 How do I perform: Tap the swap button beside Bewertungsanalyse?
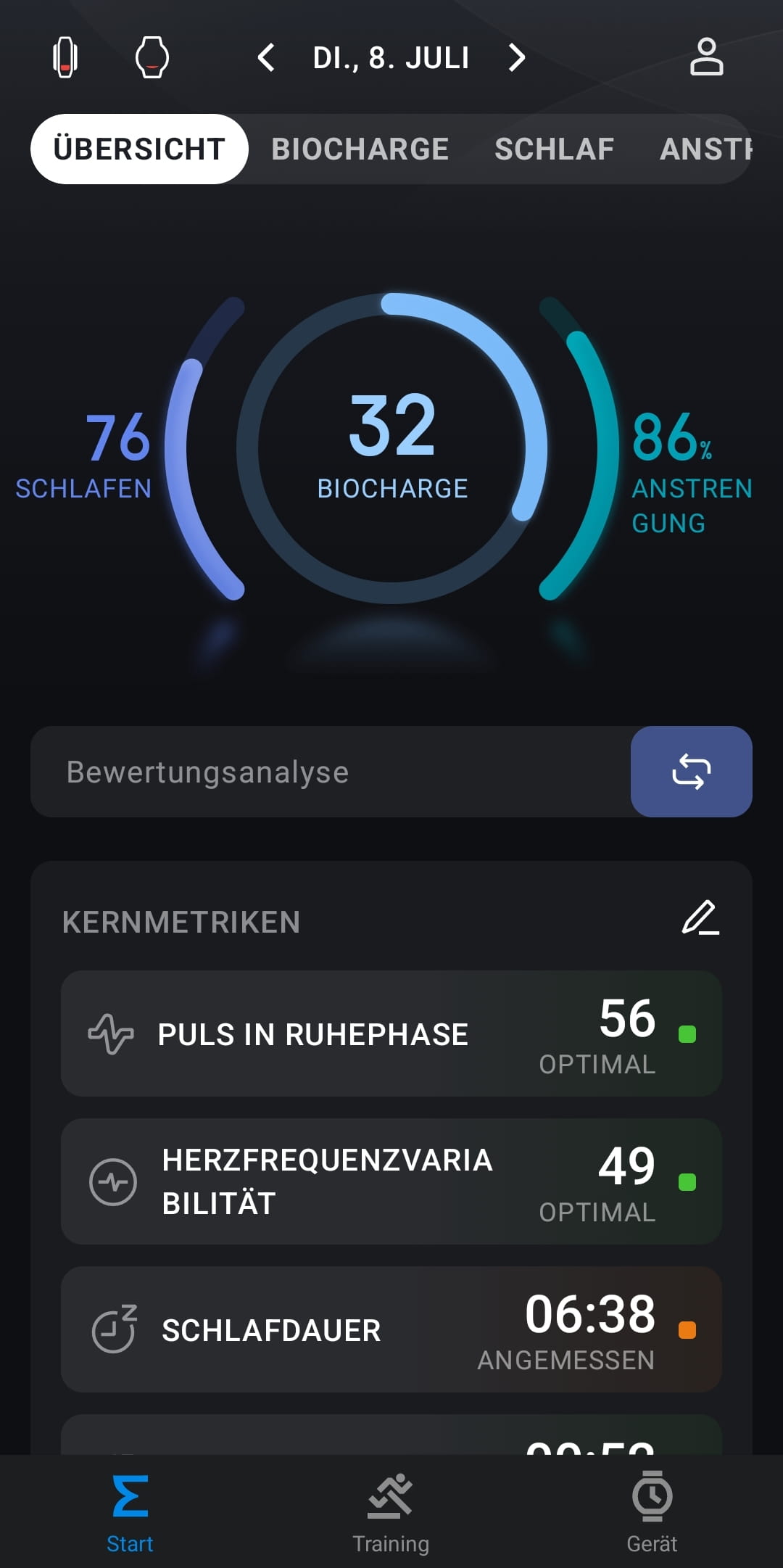691,772
